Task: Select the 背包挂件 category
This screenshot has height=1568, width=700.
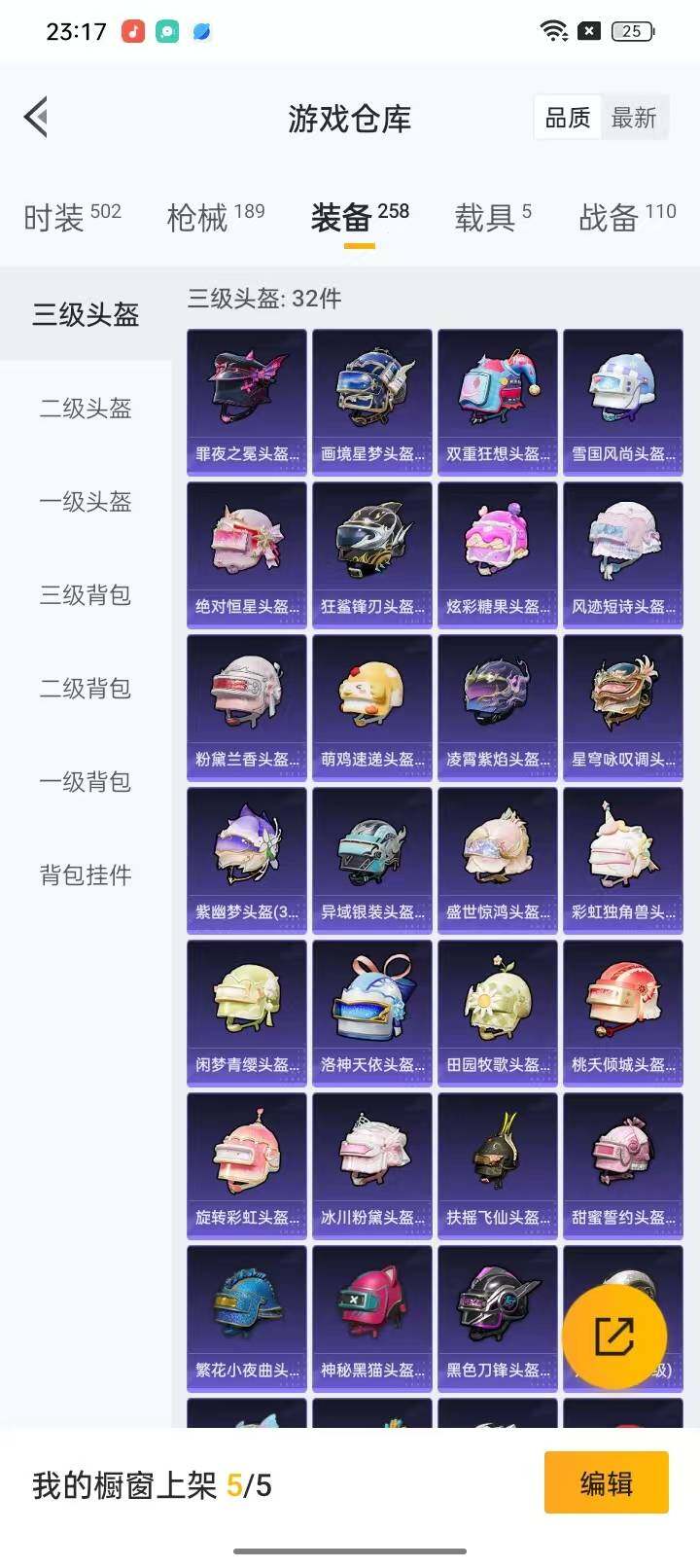Action: pos(86,874)
